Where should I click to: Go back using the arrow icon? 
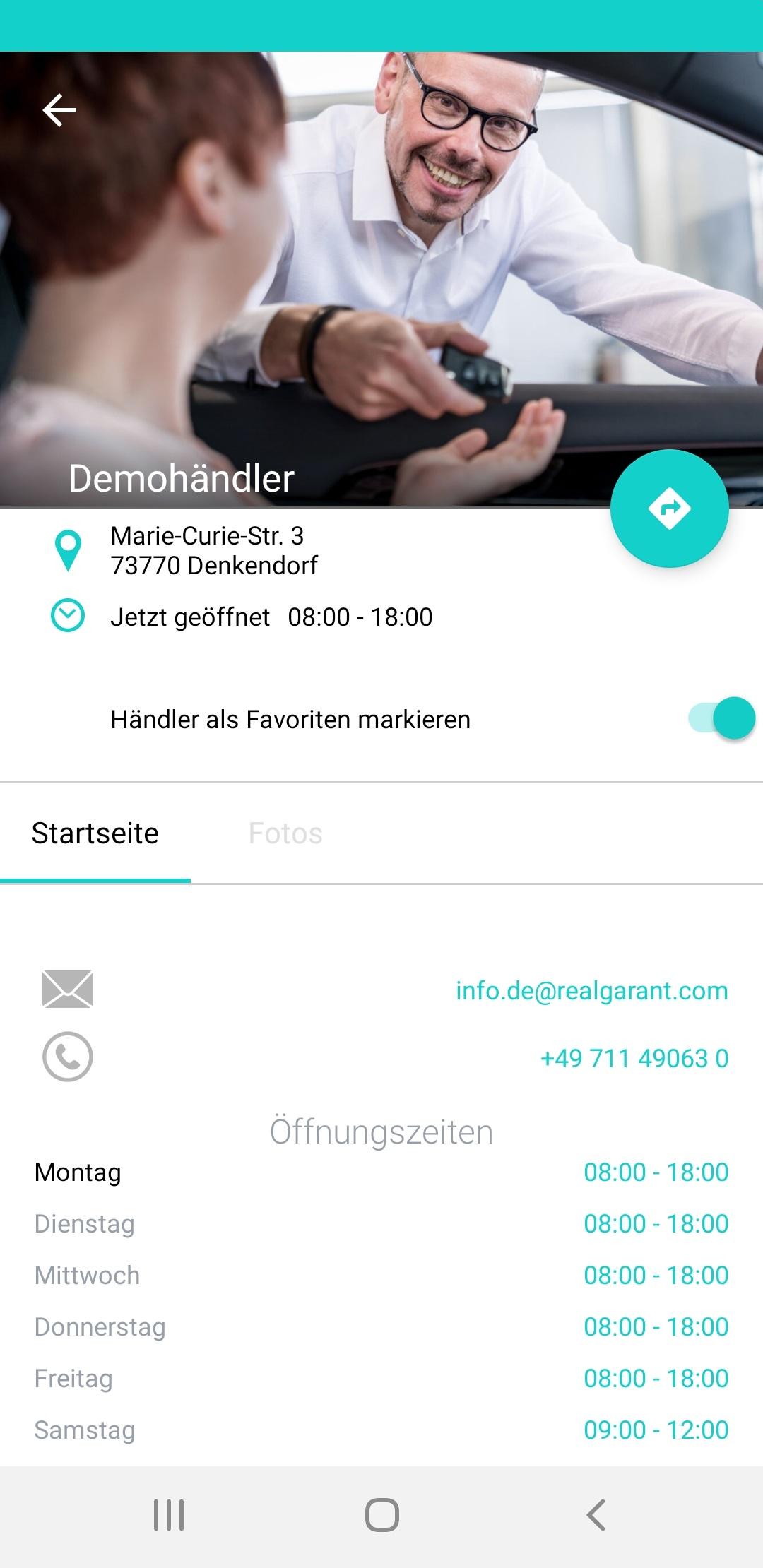point(59,111)
